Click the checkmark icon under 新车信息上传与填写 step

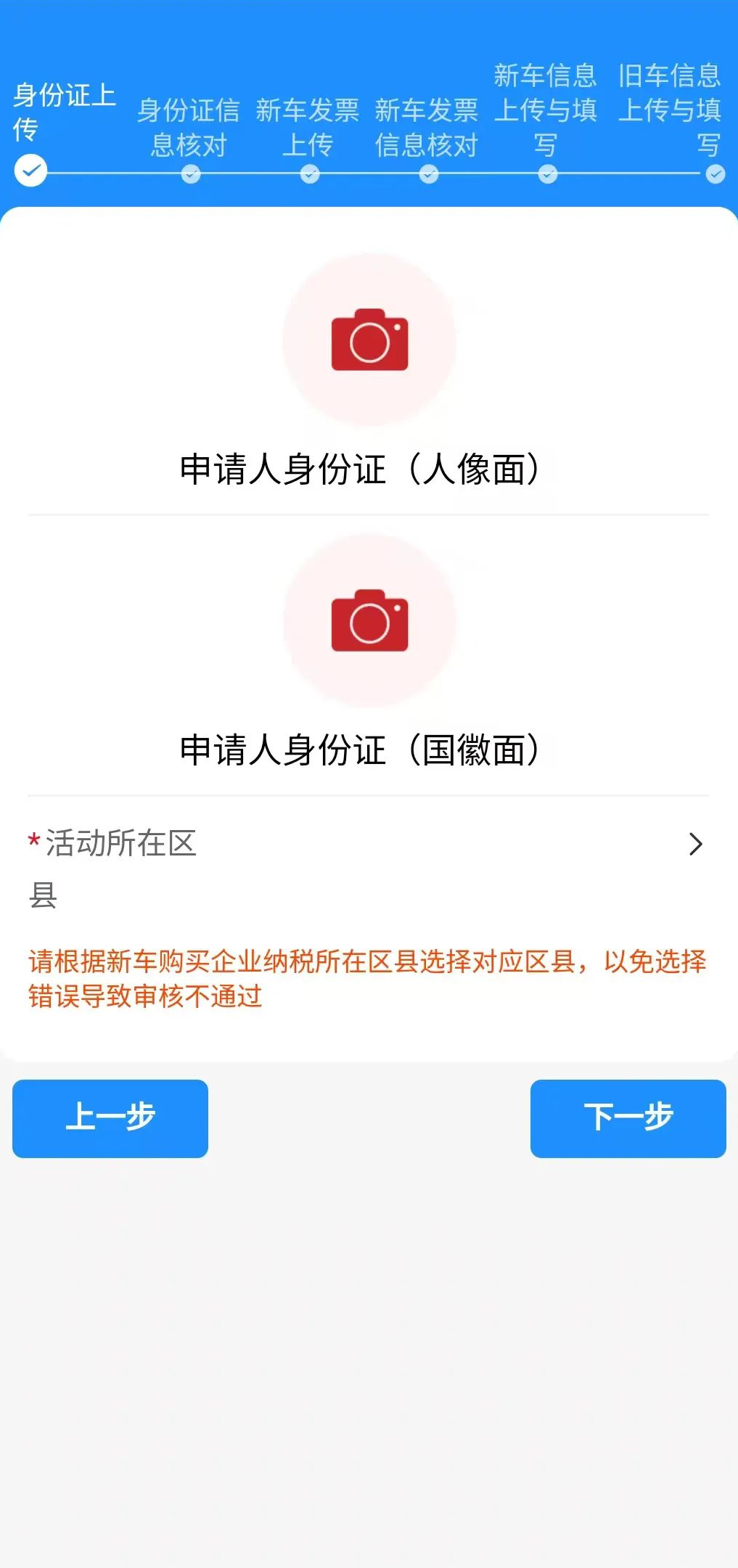(x=546, y=173)
